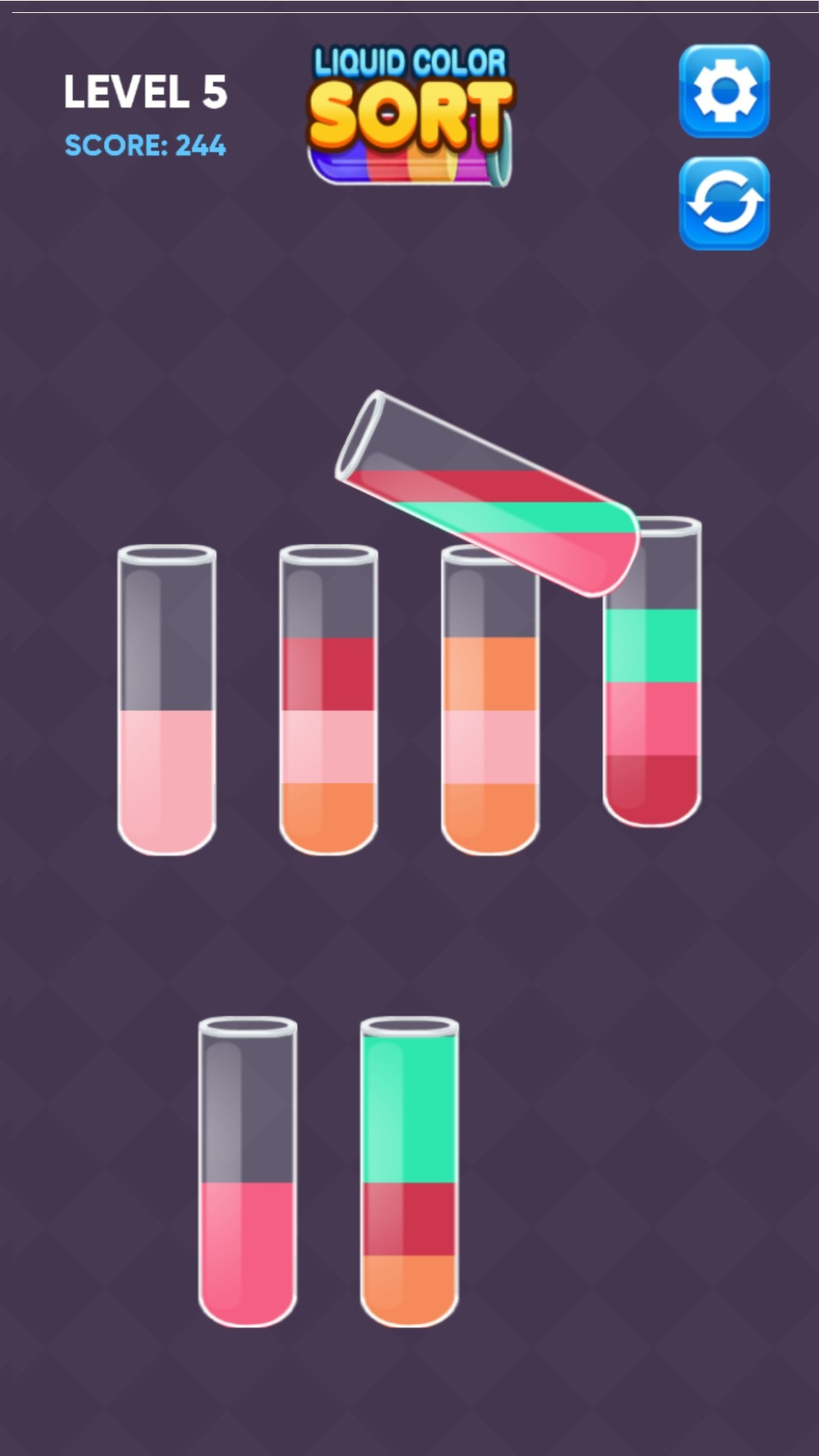The width and height of the screenshot is (819, 1456).
Task: Select the full tube with green, red, orange
Action: pos(409,1175)
